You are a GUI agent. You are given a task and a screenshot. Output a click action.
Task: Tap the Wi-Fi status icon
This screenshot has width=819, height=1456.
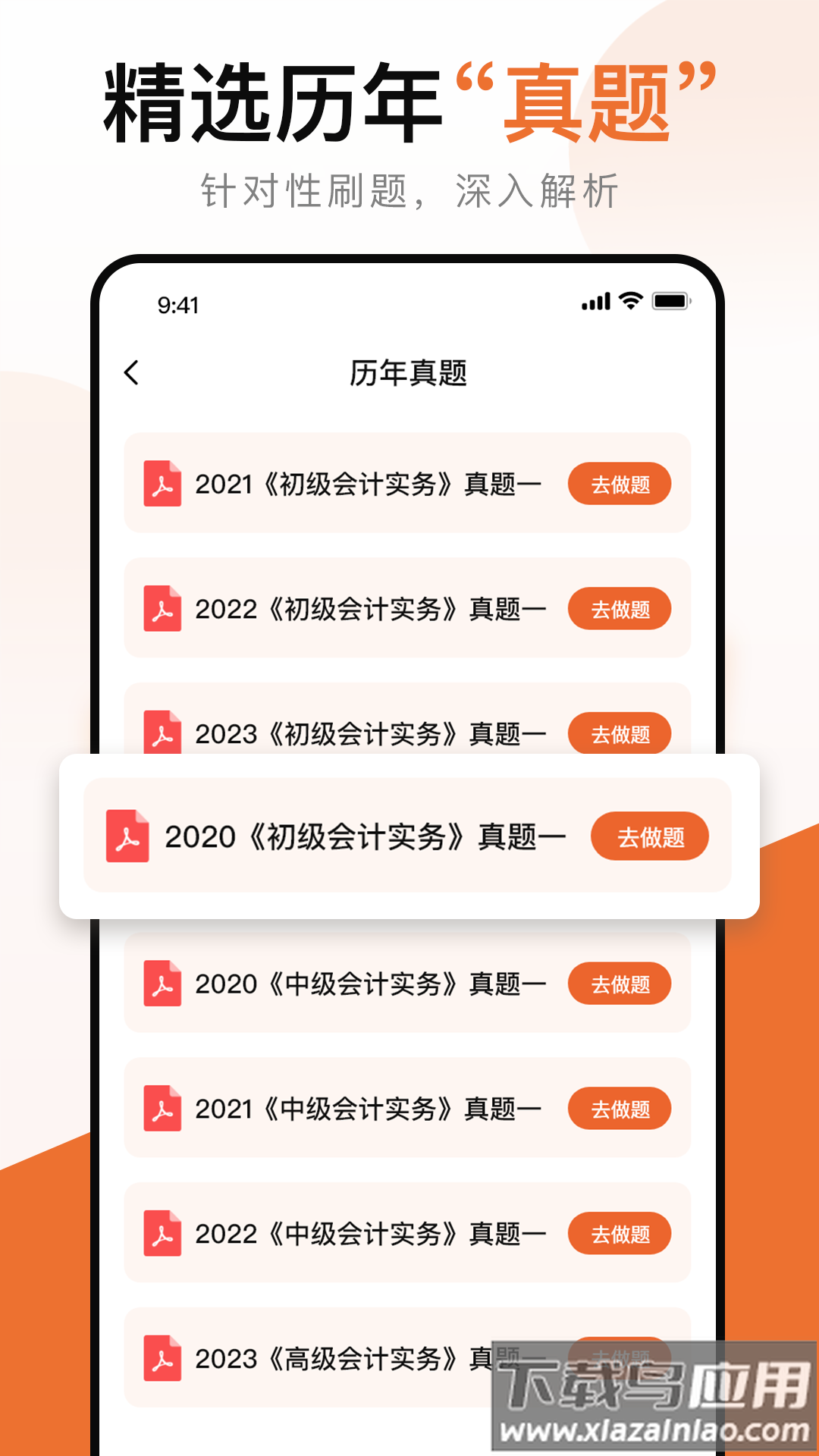[x=629, y=301]
